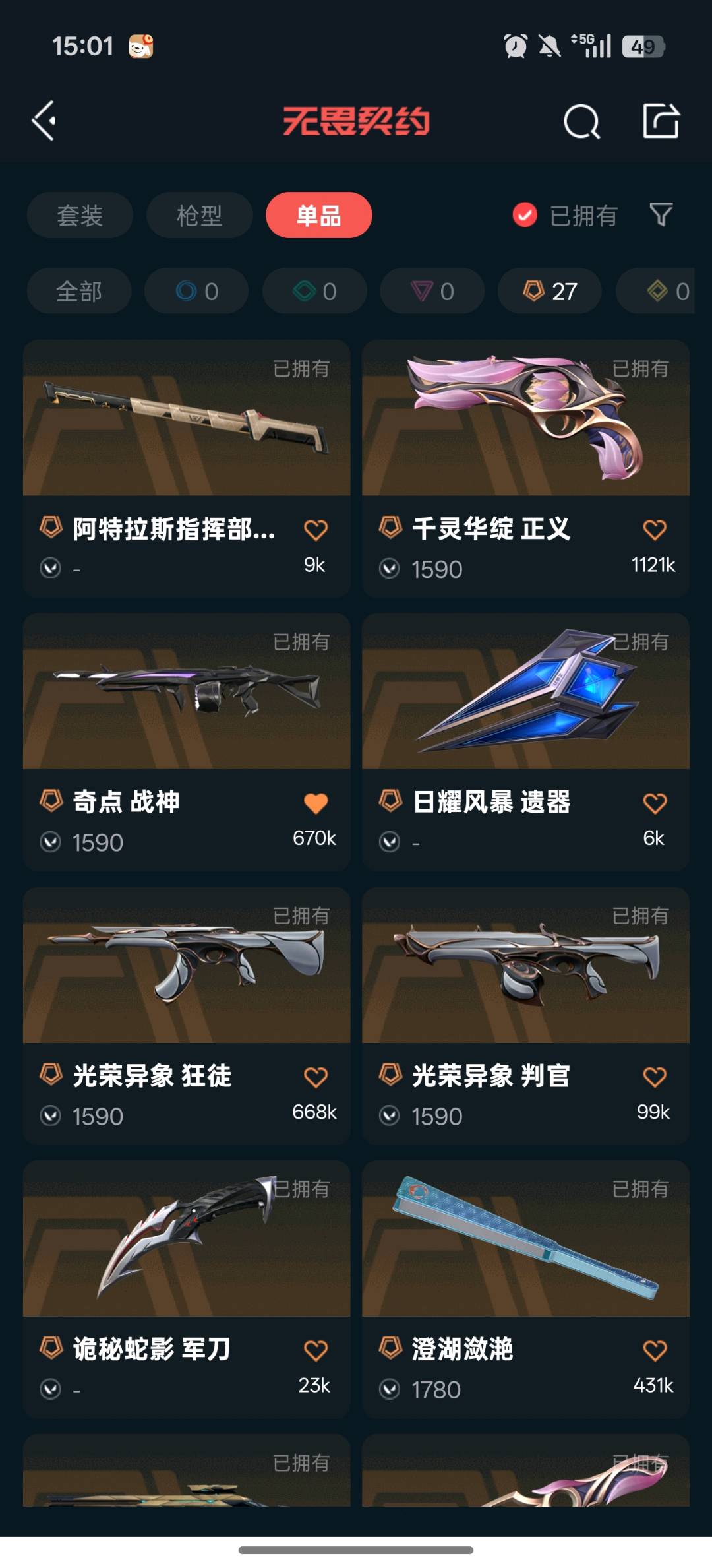
Task: Open the 光荣异象 狂徒 skin card
Action: (187, 1017)
